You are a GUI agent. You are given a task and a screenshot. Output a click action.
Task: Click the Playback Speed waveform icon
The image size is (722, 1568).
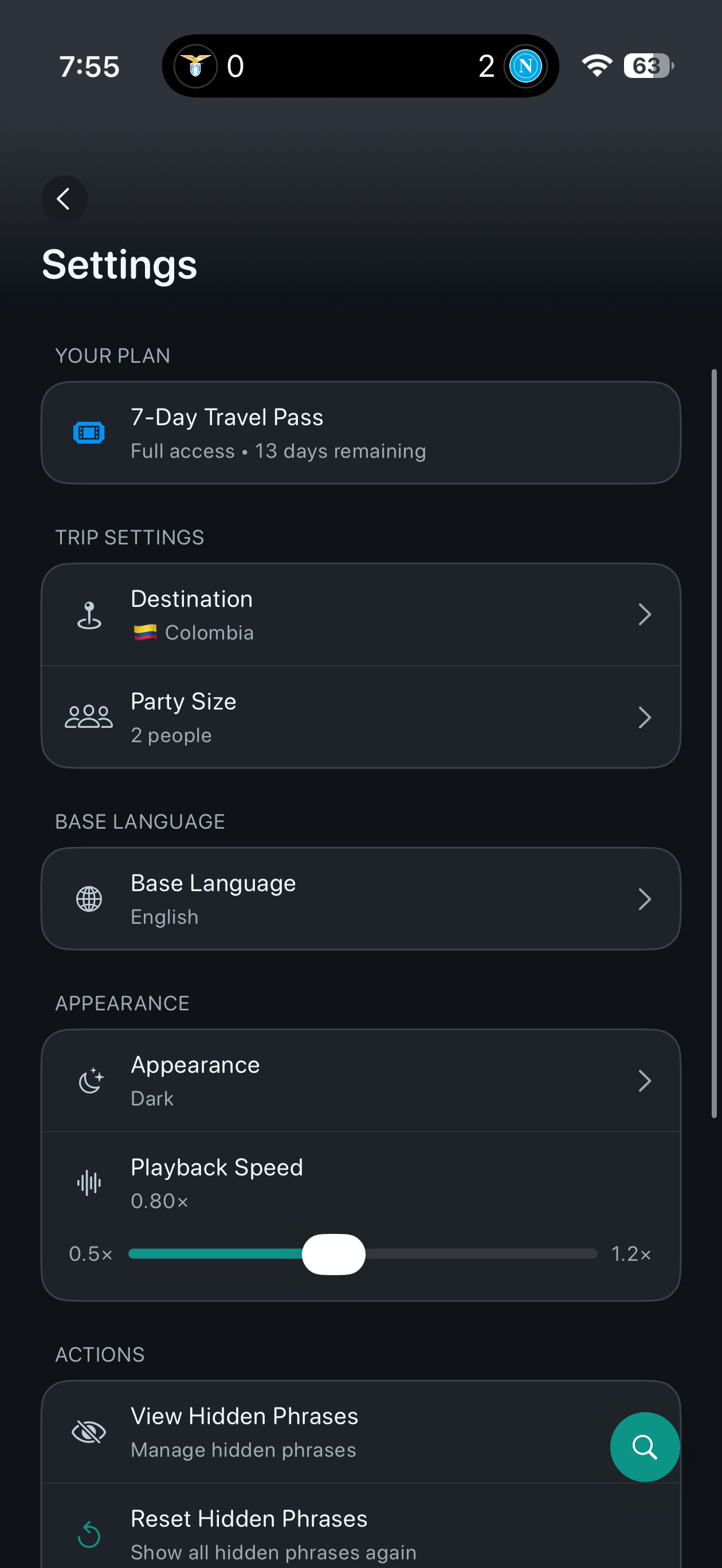click(89, 1182)
